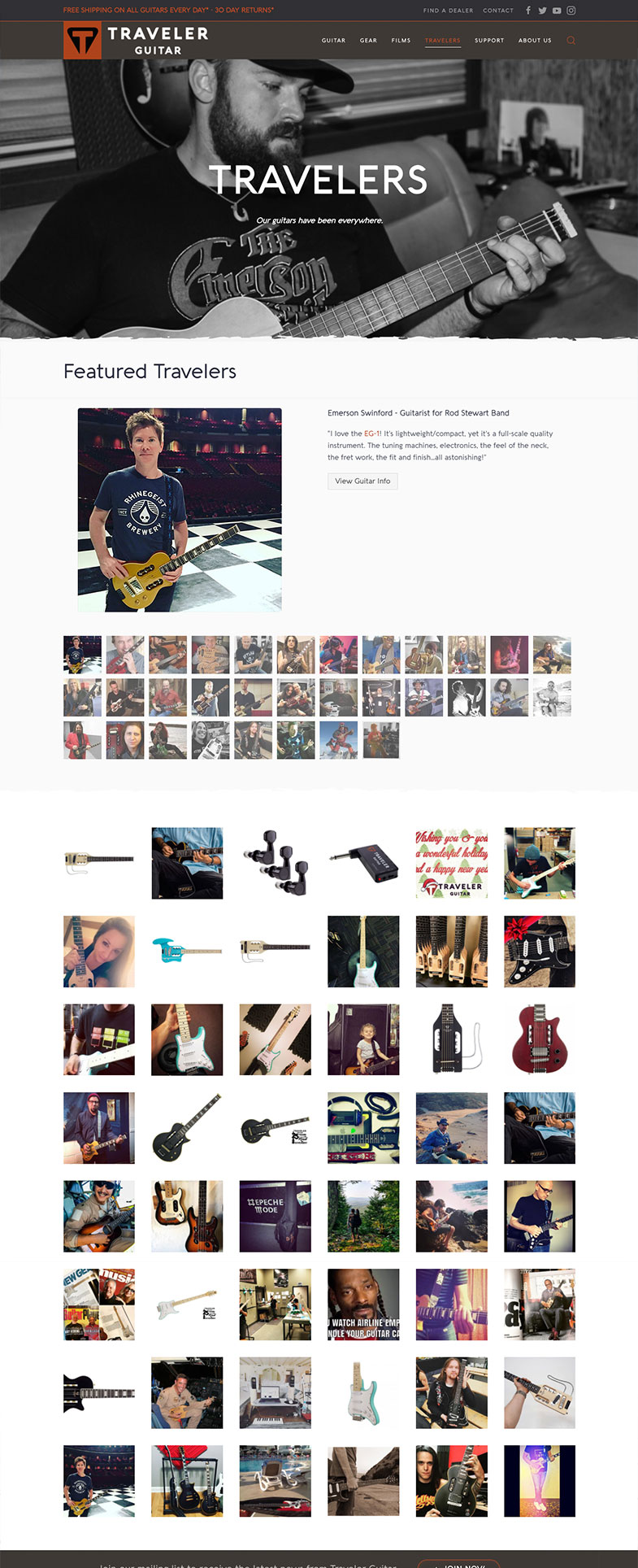Tap Find a Dealer link

448,11
